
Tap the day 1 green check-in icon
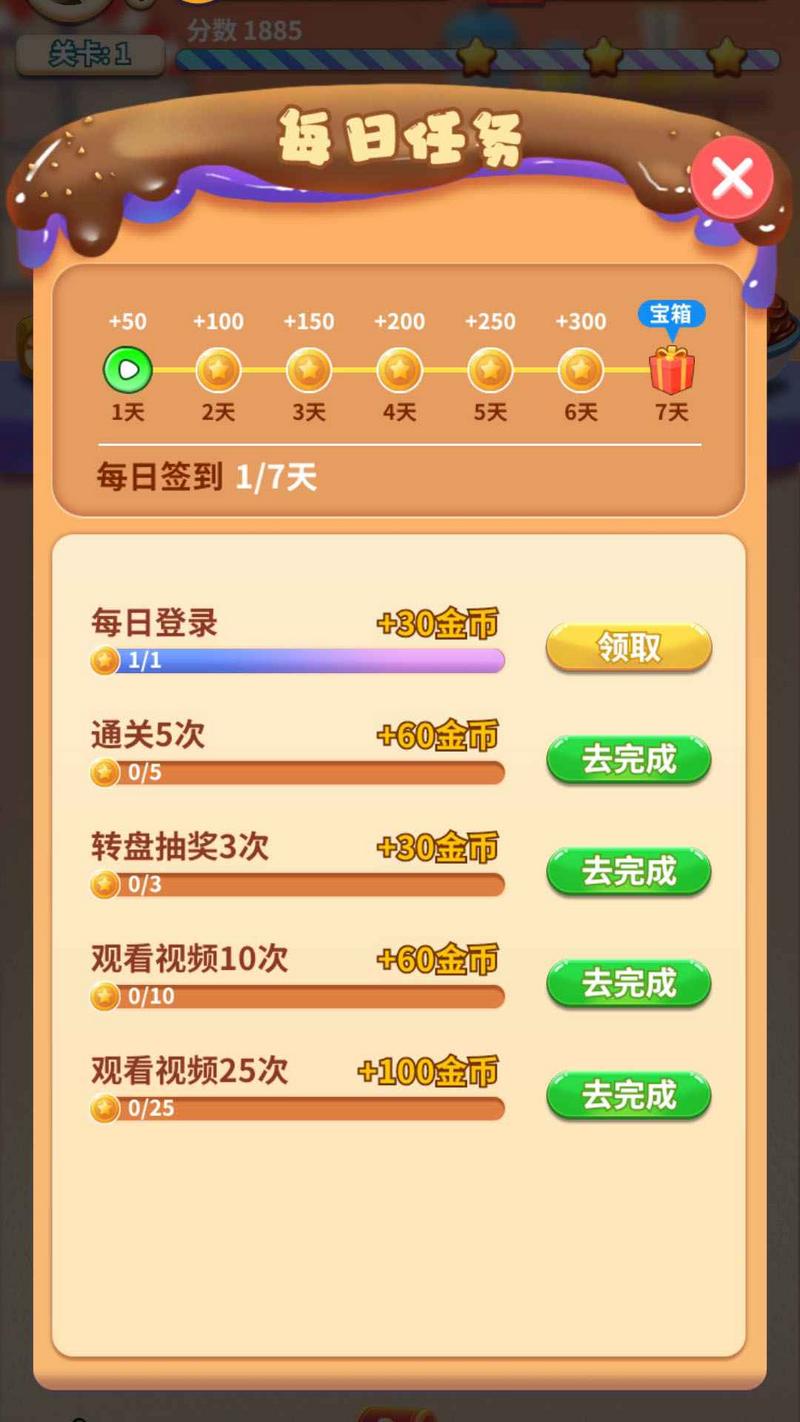[x=128, y=371]
